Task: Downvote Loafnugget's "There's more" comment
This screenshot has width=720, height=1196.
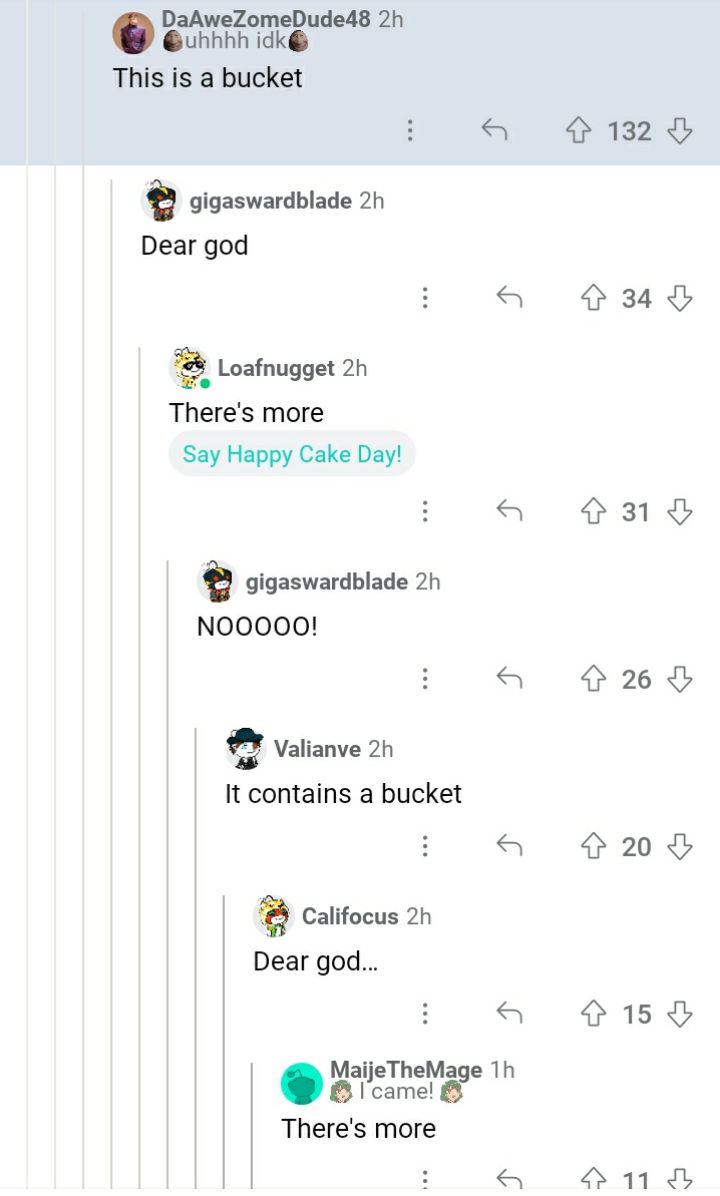Action: 680,512
